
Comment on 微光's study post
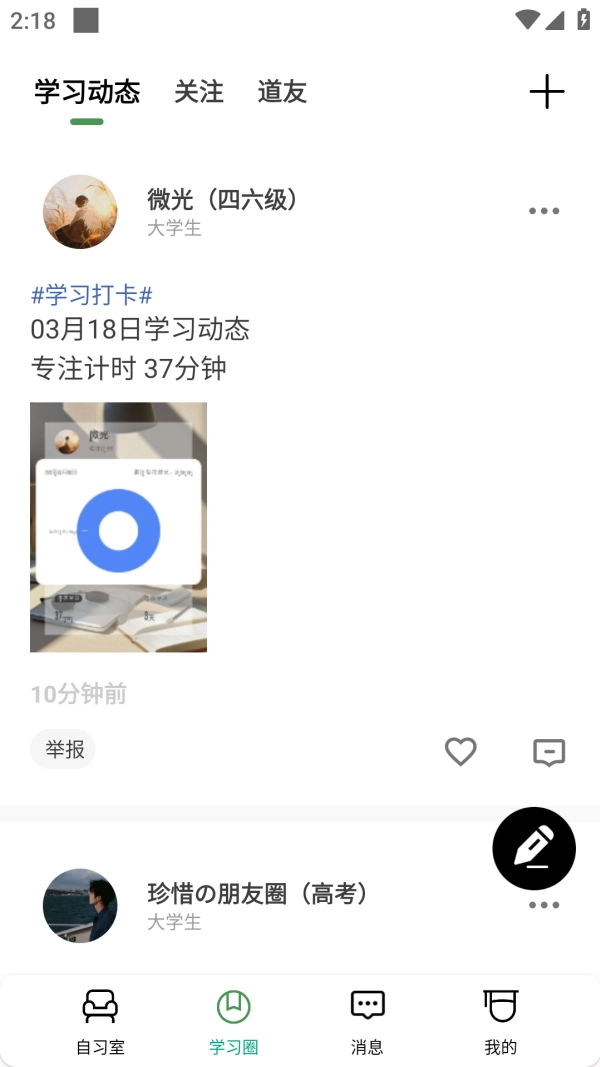click(x=549, y=752)
